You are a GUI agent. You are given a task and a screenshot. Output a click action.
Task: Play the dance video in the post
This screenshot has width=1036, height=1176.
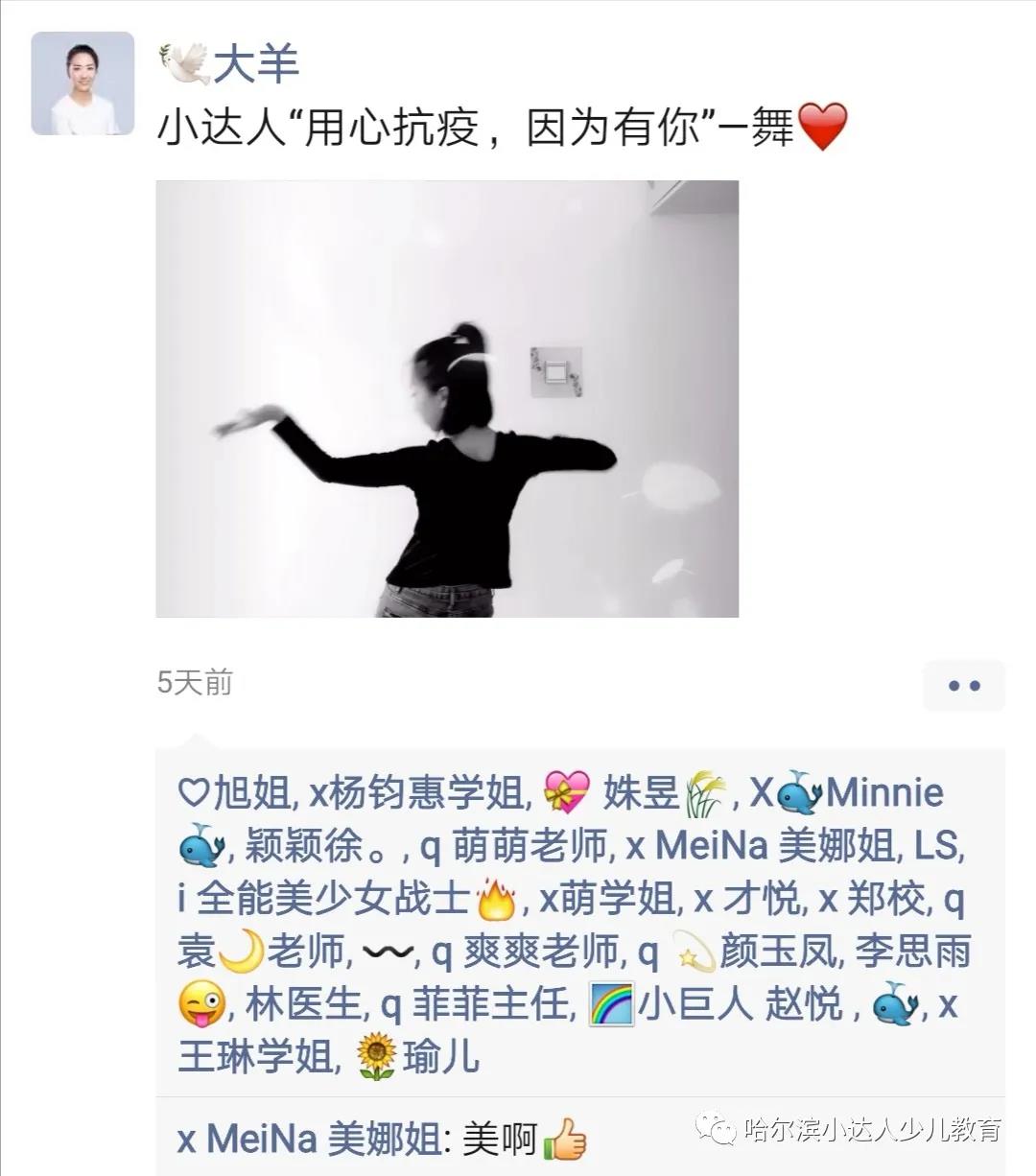pos(447,398)
